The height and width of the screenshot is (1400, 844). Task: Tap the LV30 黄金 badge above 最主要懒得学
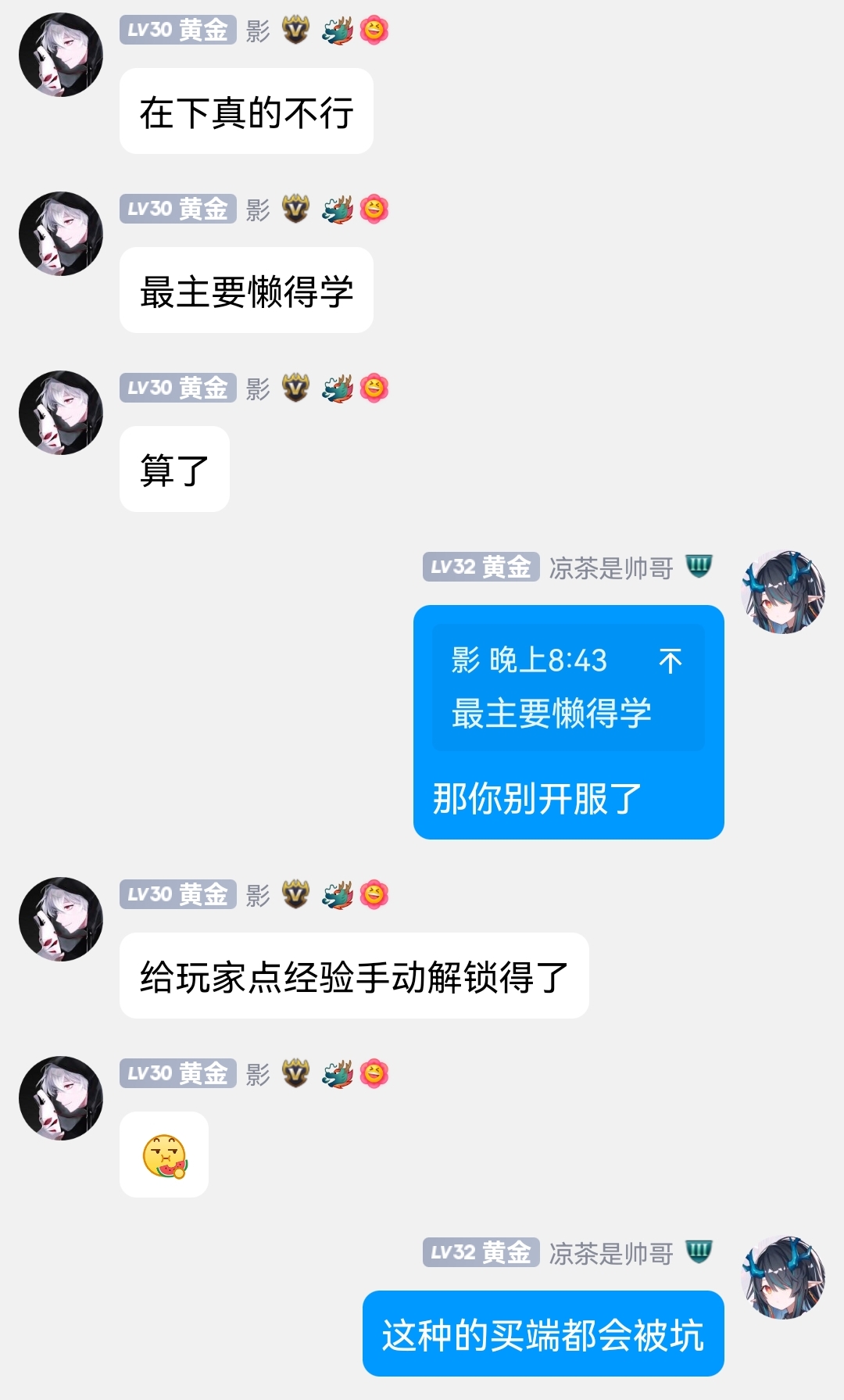pyautogui.click(x=178, y=209)
